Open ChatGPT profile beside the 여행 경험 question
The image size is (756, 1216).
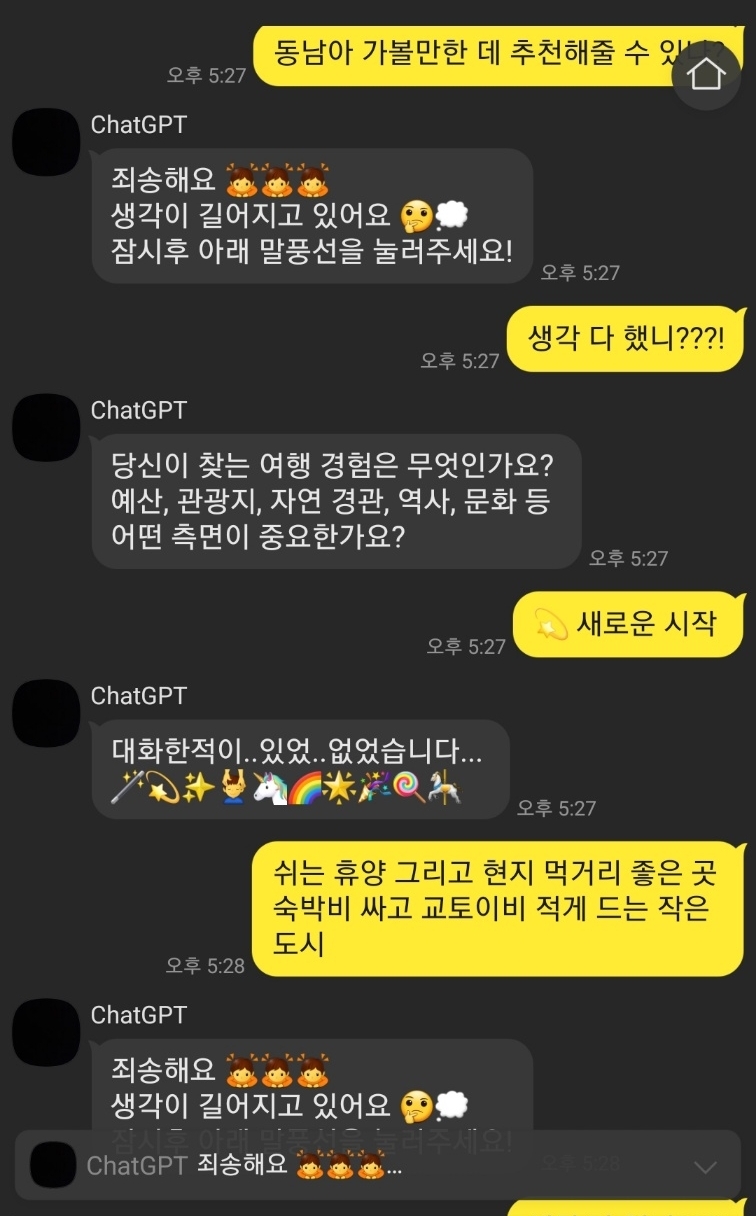tap(46, 428)
